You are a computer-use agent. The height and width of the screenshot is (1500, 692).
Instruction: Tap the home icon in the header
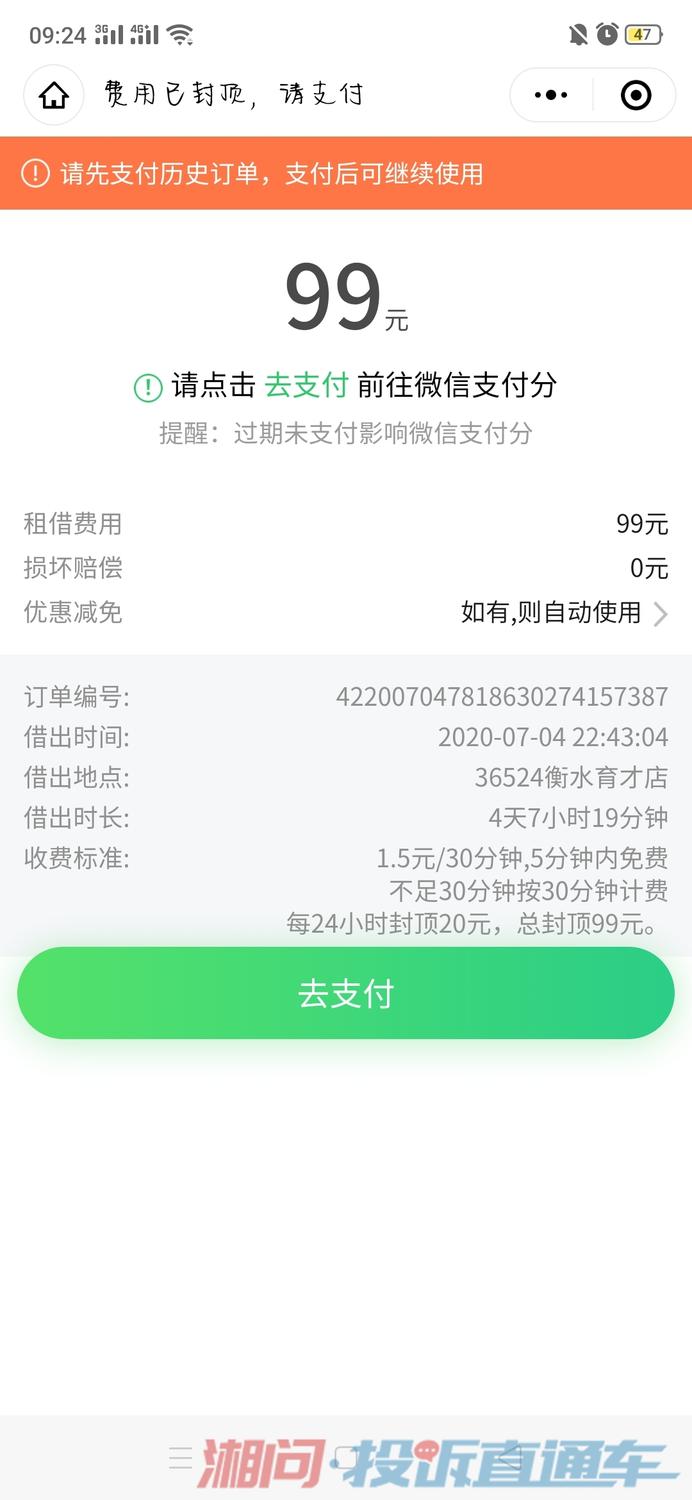coord(54,95)
